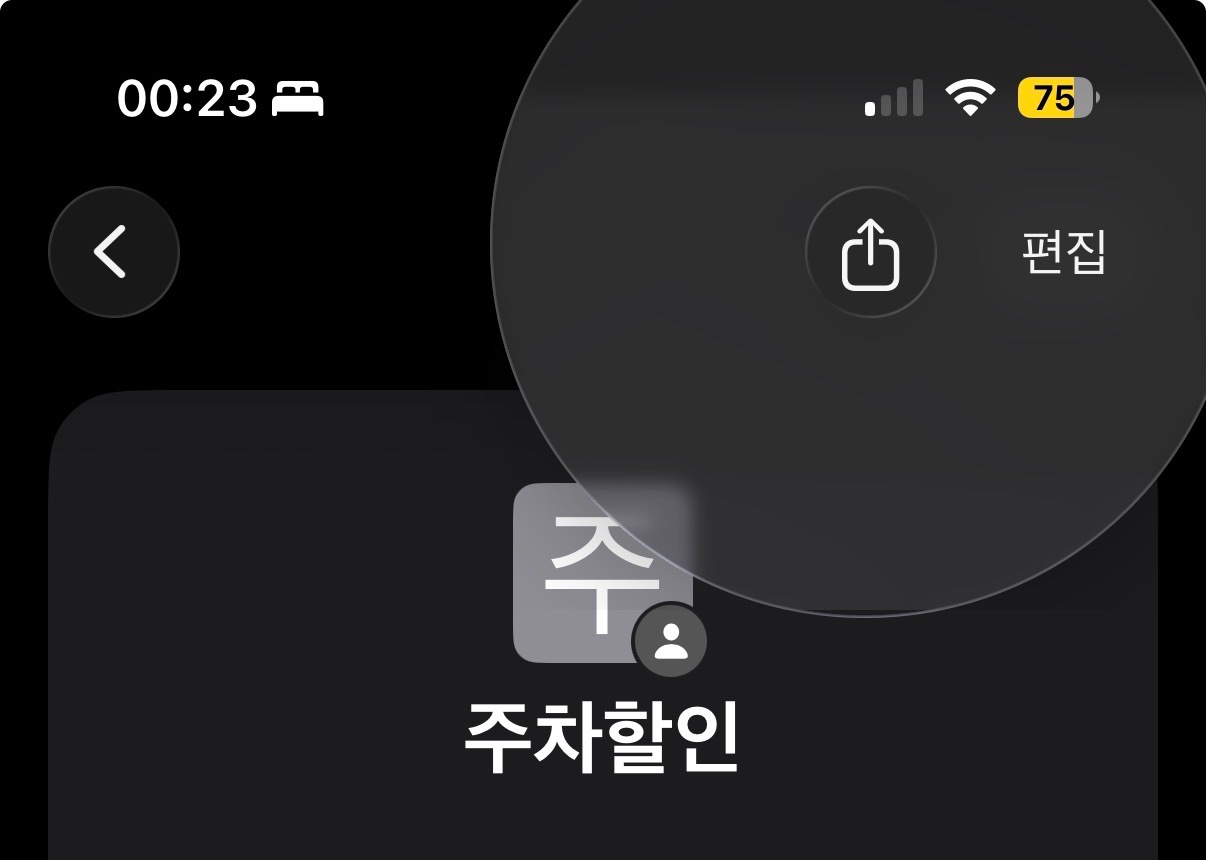The height and width of the screenshot is (860, 1206).
Task: Share the 주차할인 contact
Action: coord(870,253)
